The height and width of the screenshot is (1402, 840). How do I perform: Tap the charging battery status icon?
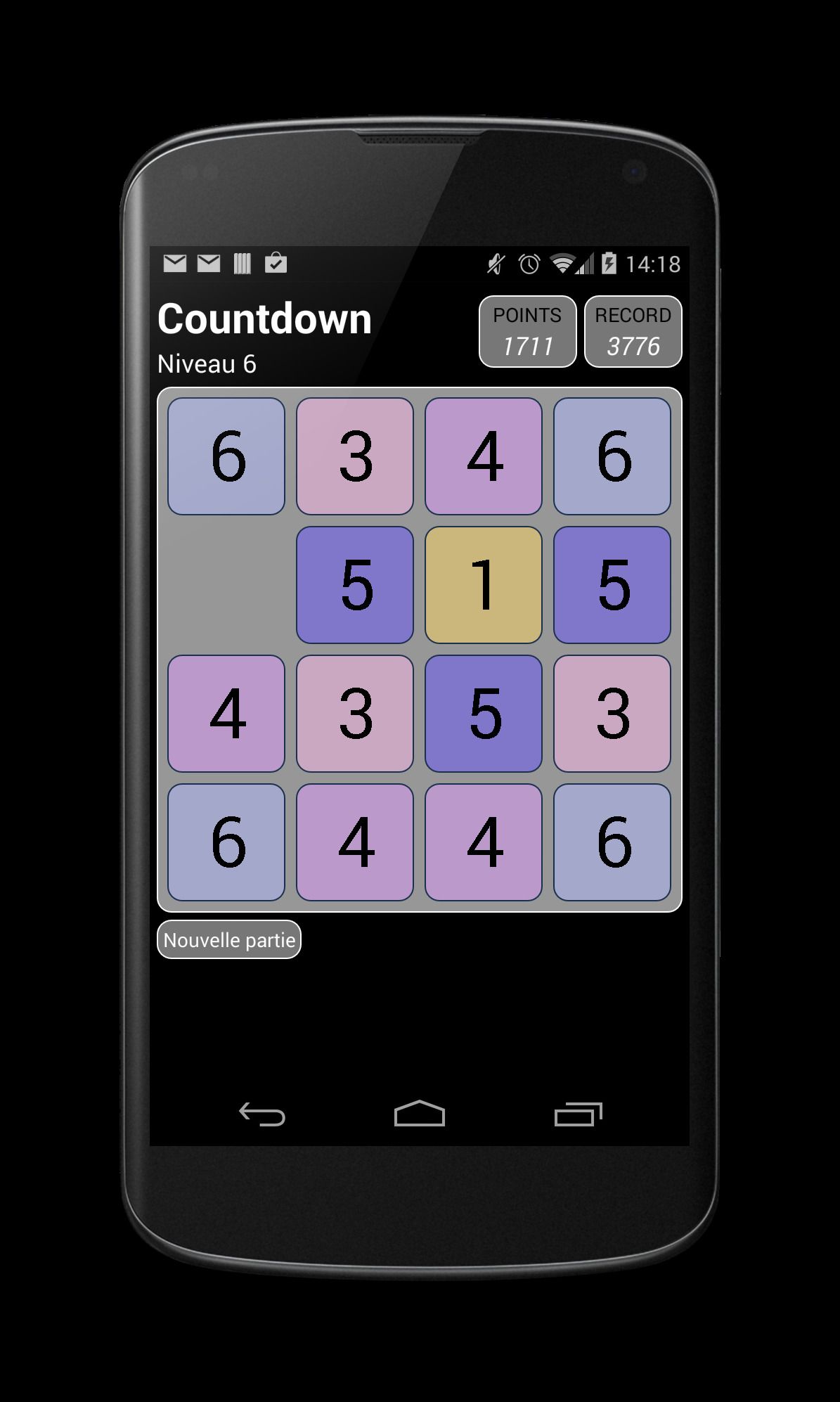pyautogui.click(x=609, y=262)
